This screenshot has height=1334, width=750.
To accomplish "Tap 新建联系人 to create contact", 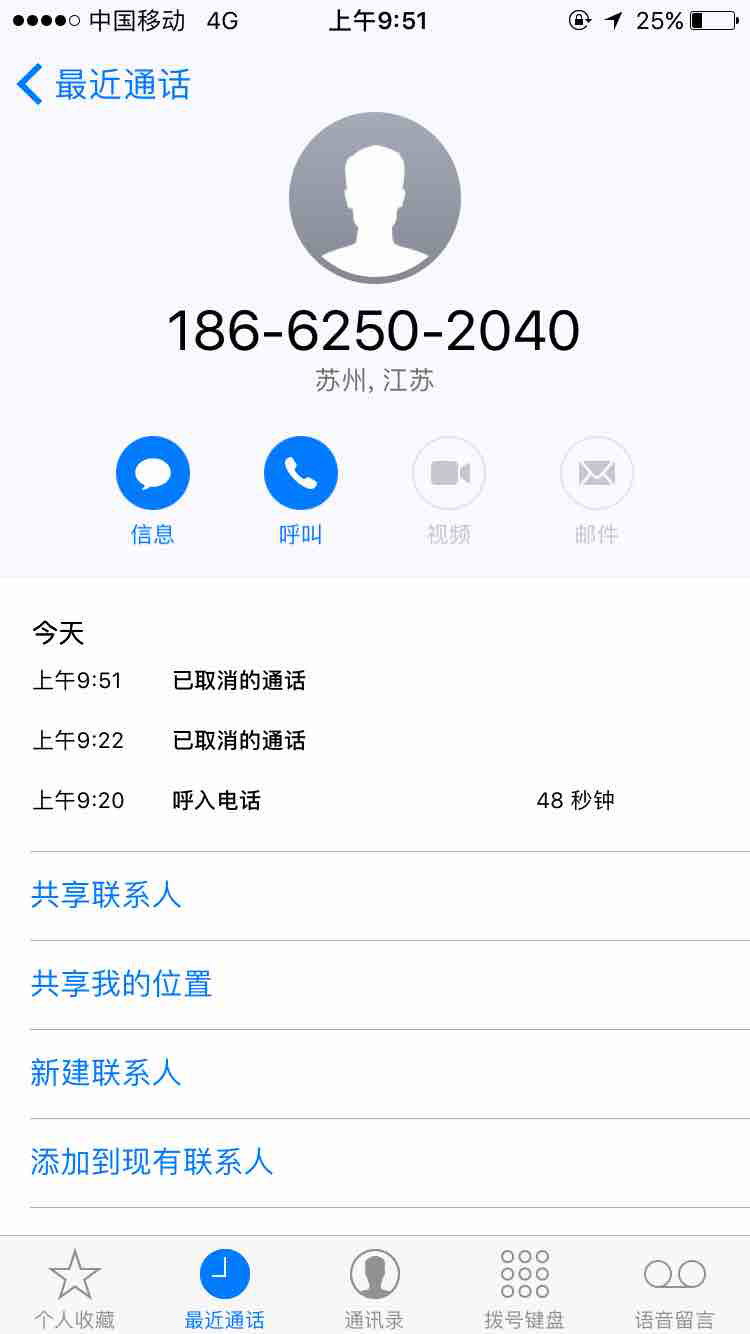I will pos(104,1073).
